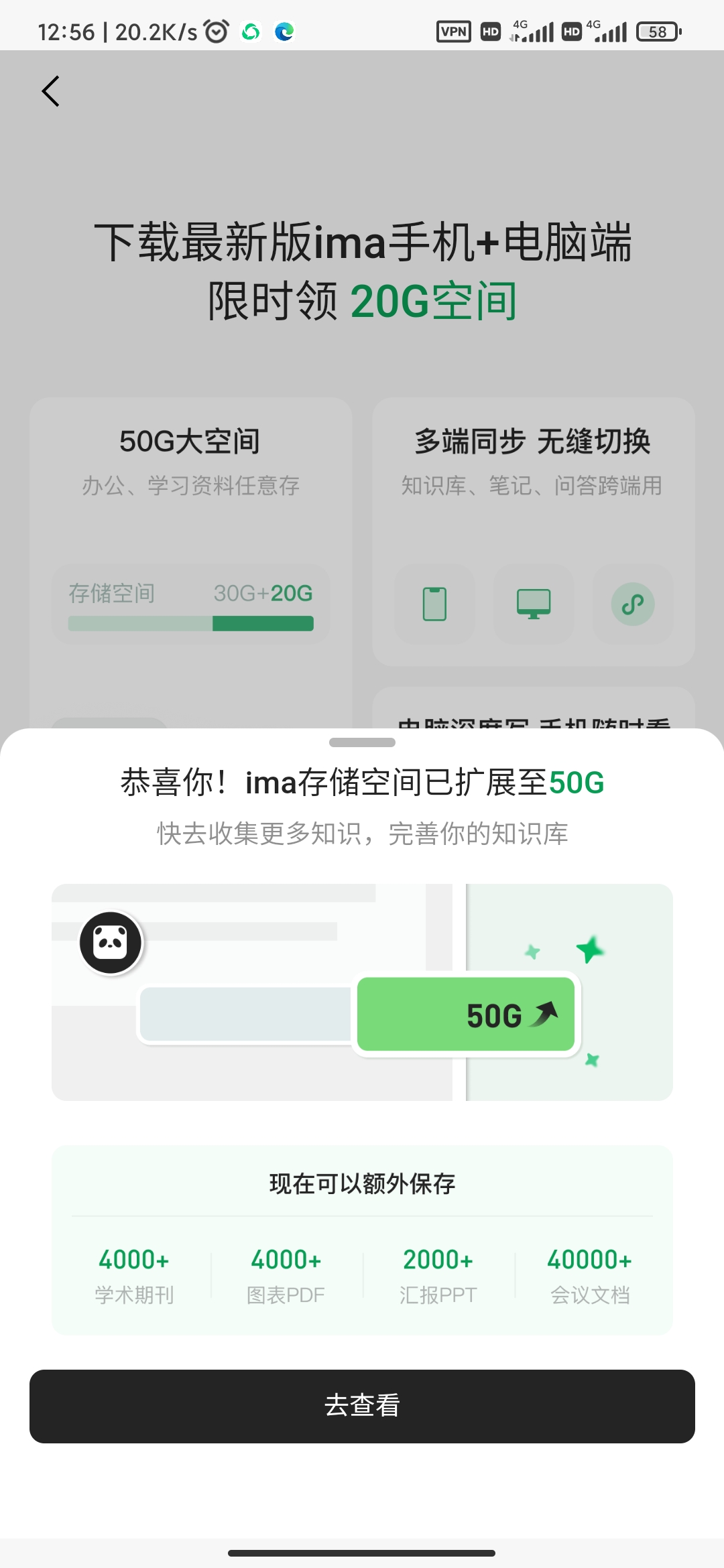724x1568 pixels.
Task: Tap the 30G+20G storage progress bar
Action: click(191, 623)
